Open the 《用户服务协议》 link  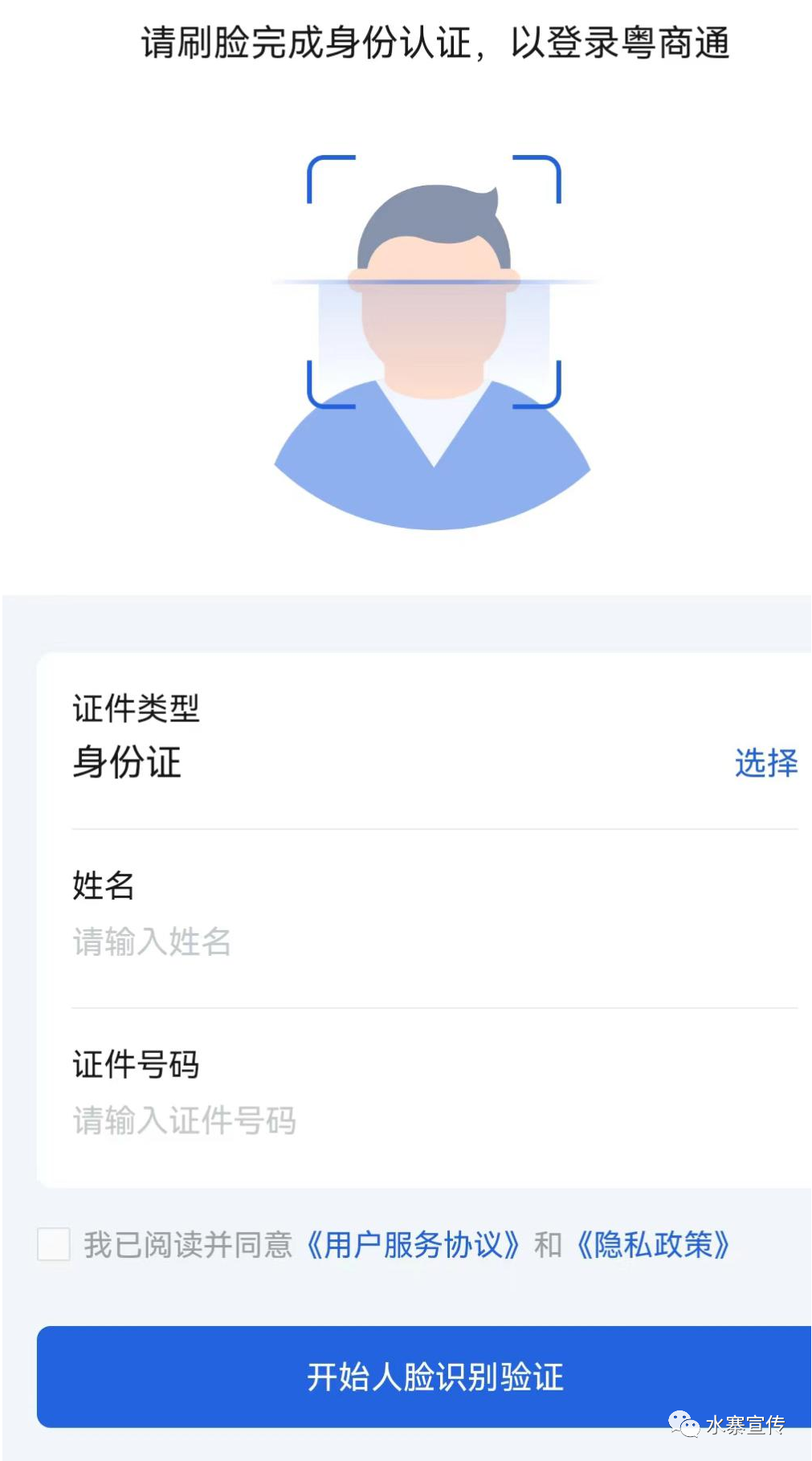(413, 1245)
